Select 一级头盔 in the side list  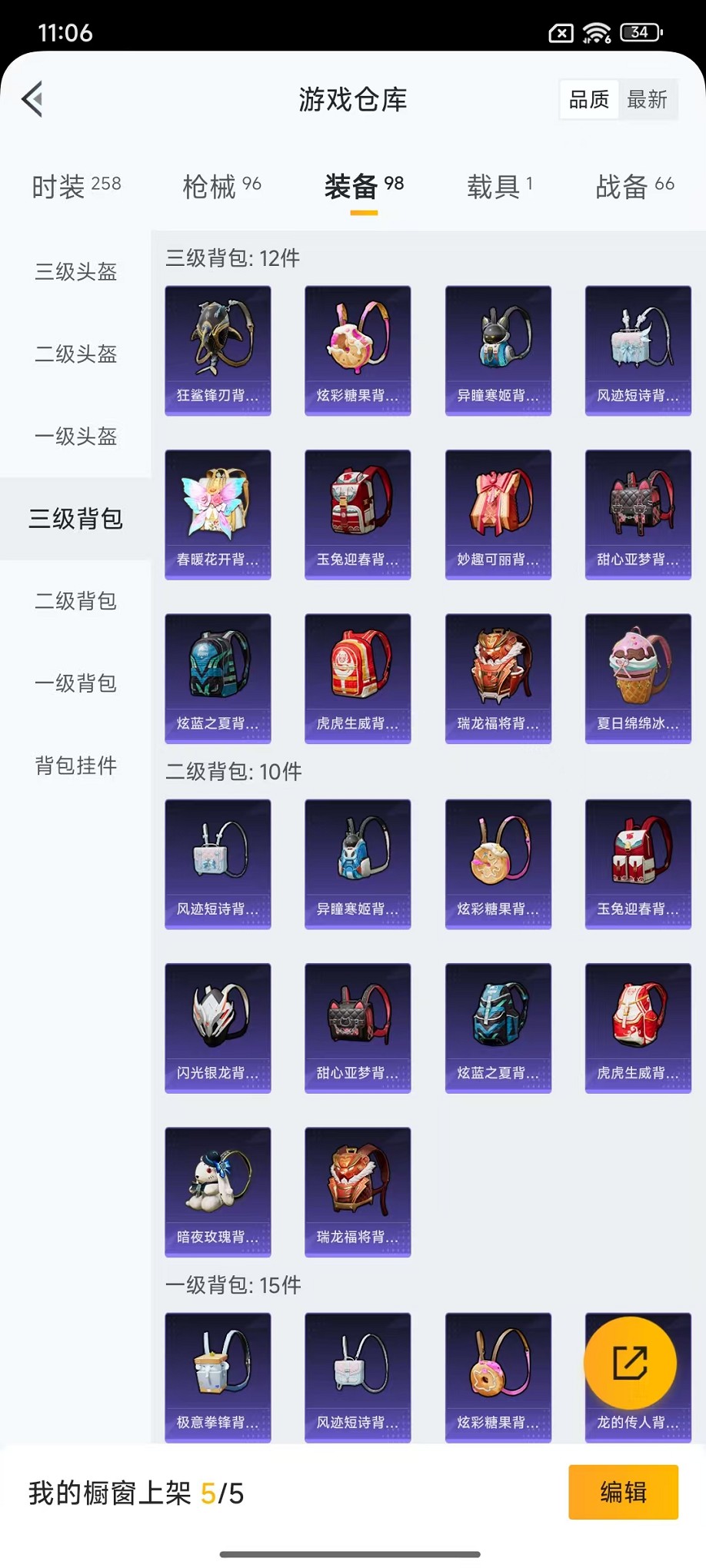[x=75, y=436]
